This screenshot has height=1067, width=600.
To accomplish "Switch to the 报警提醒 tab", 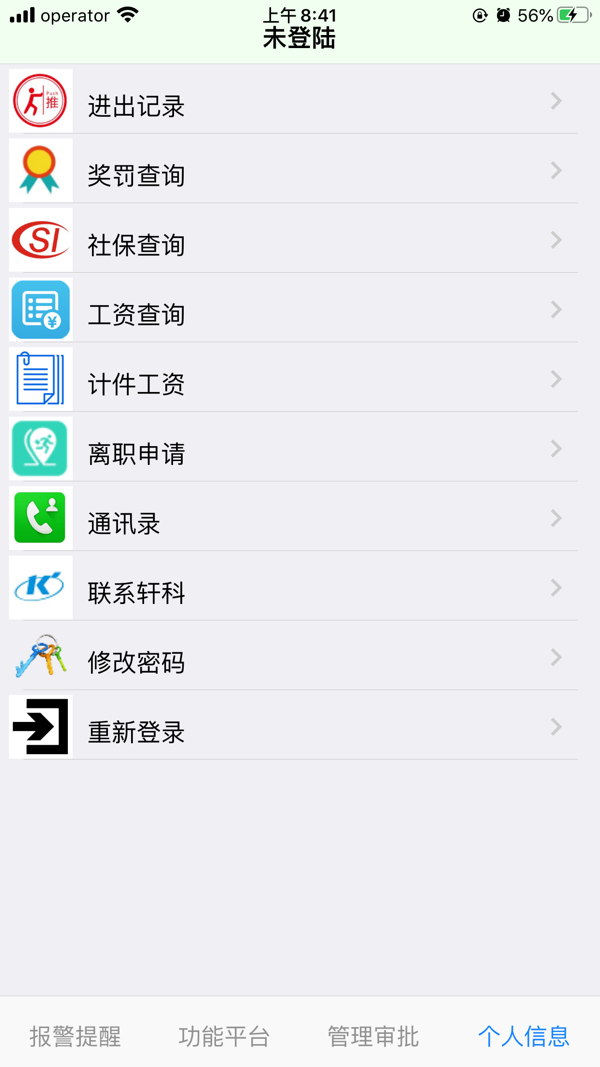I will pyautogui.click(x=75, y=1036).
